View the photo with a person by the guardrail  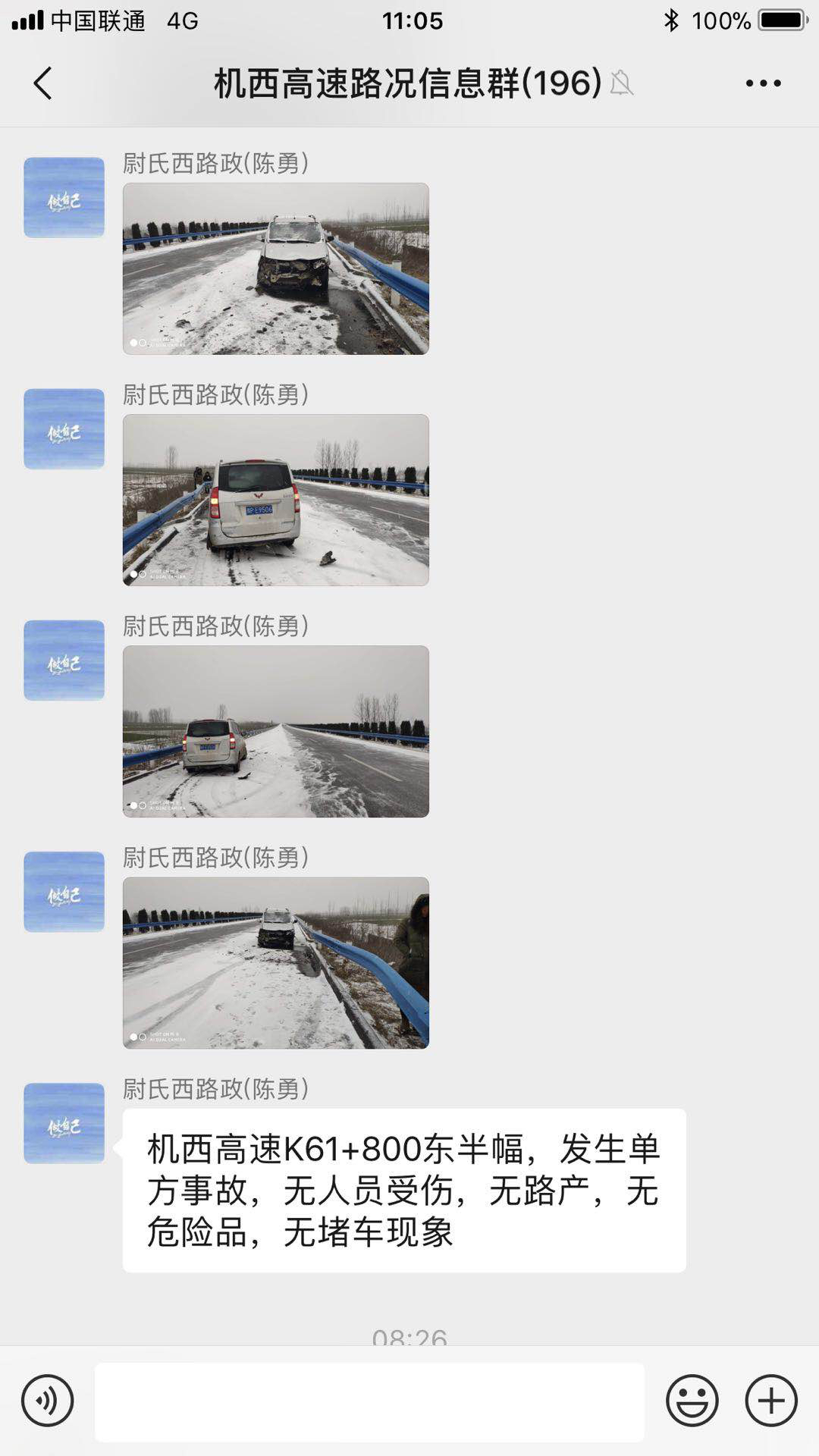coord(276,962)
